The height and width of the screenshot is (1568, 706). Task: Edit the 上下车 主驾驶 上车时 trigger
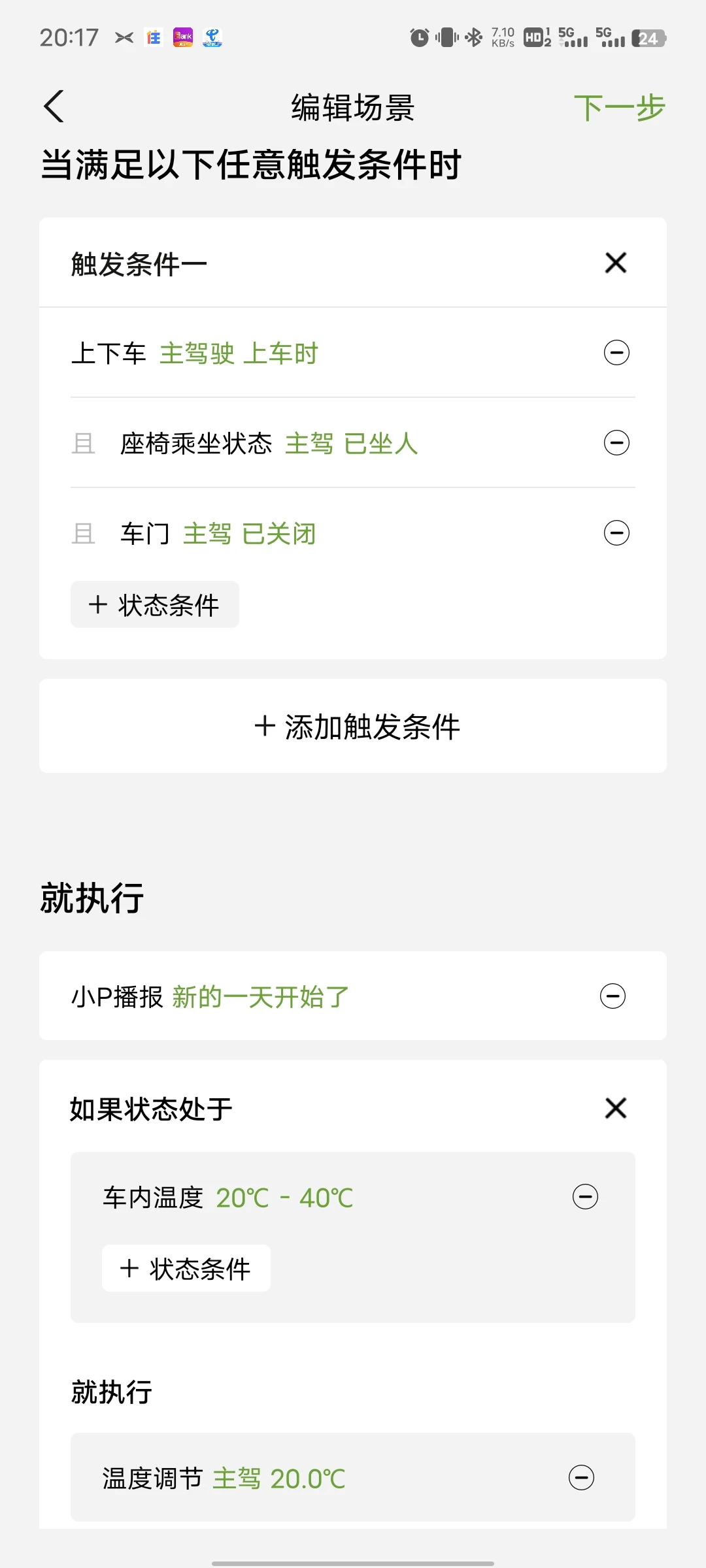click(239, 353)
